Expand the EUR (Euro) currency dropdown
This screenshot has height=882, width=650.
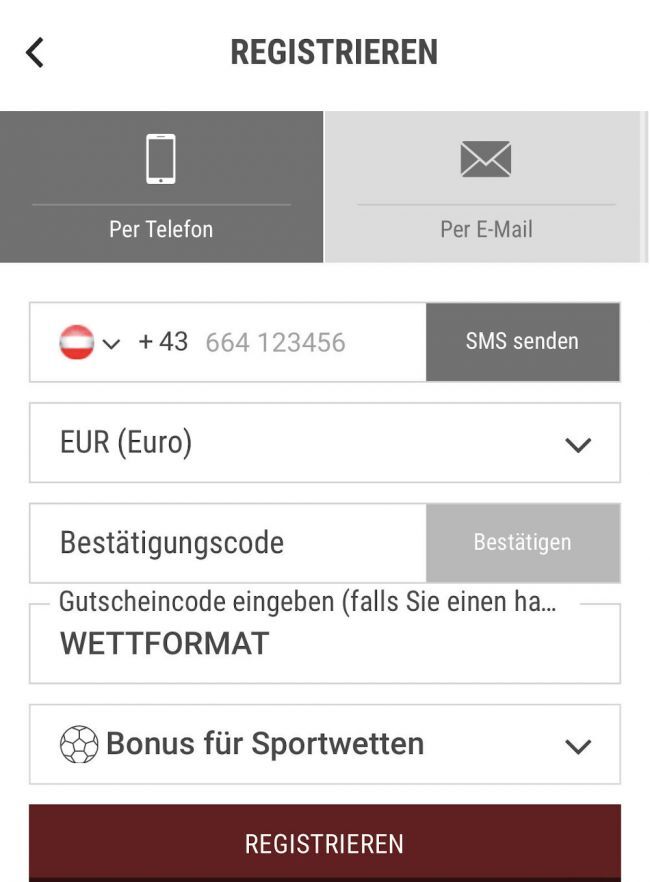(324, 443)
